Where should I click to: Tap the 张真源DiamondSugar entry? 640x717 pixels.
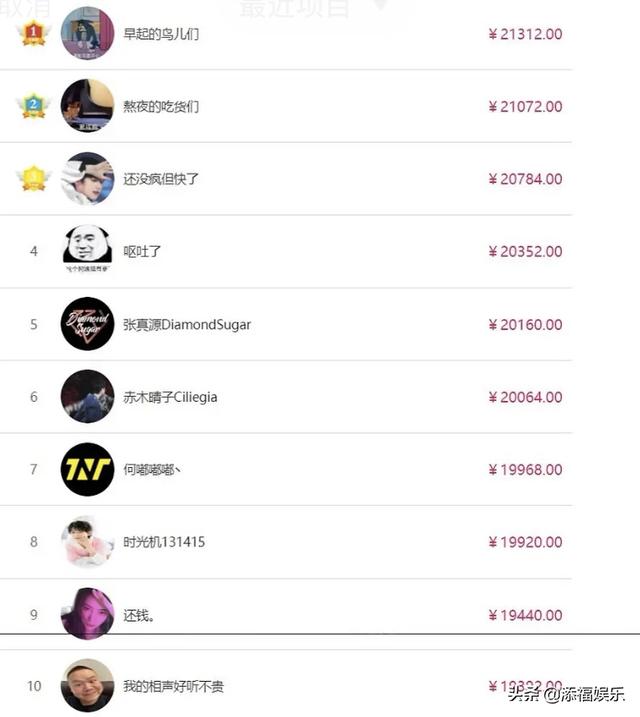[x=187, y=324]
